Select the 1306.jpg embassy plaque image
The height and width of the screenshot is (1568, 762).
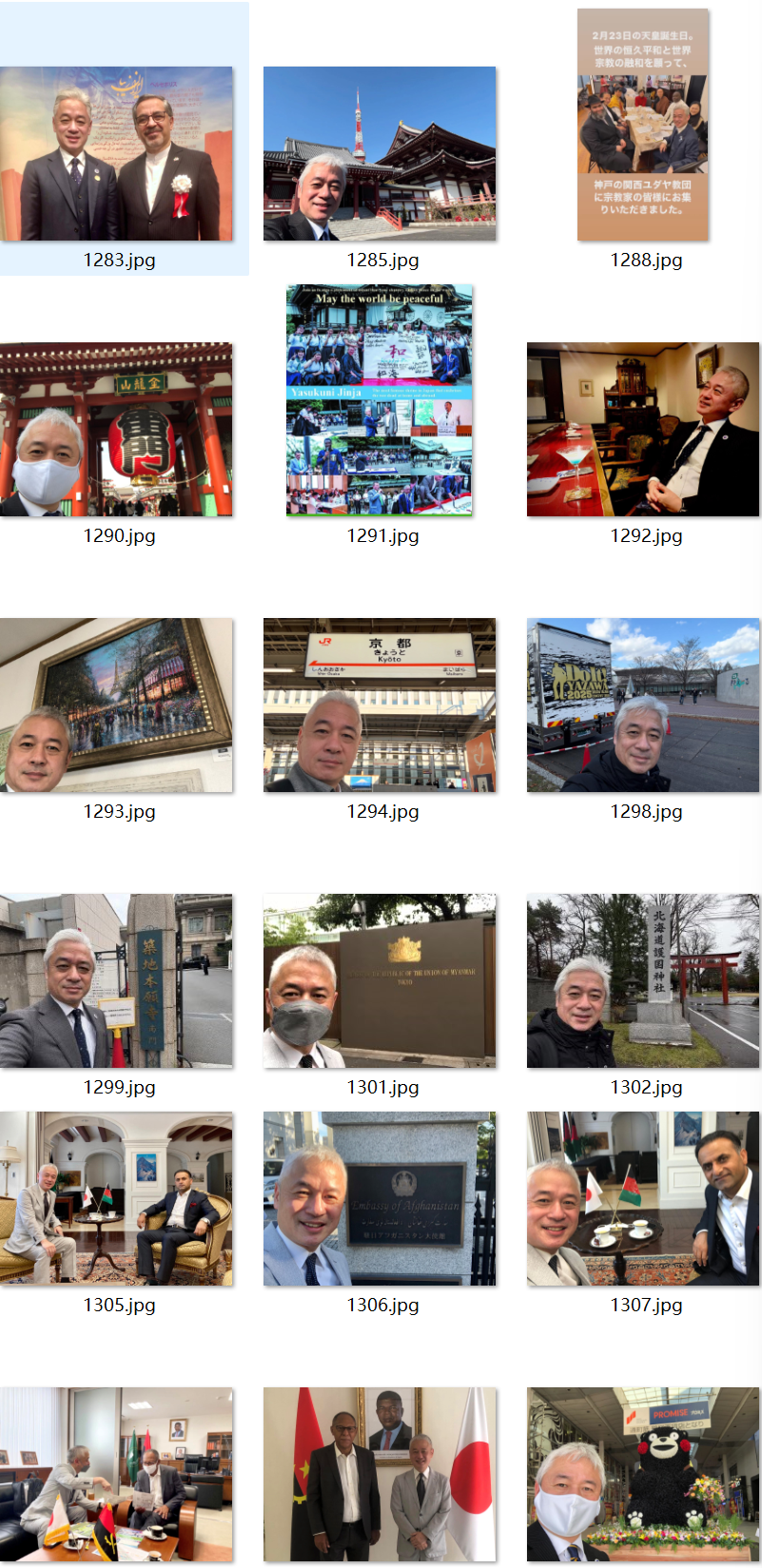tap(380, 1198)
